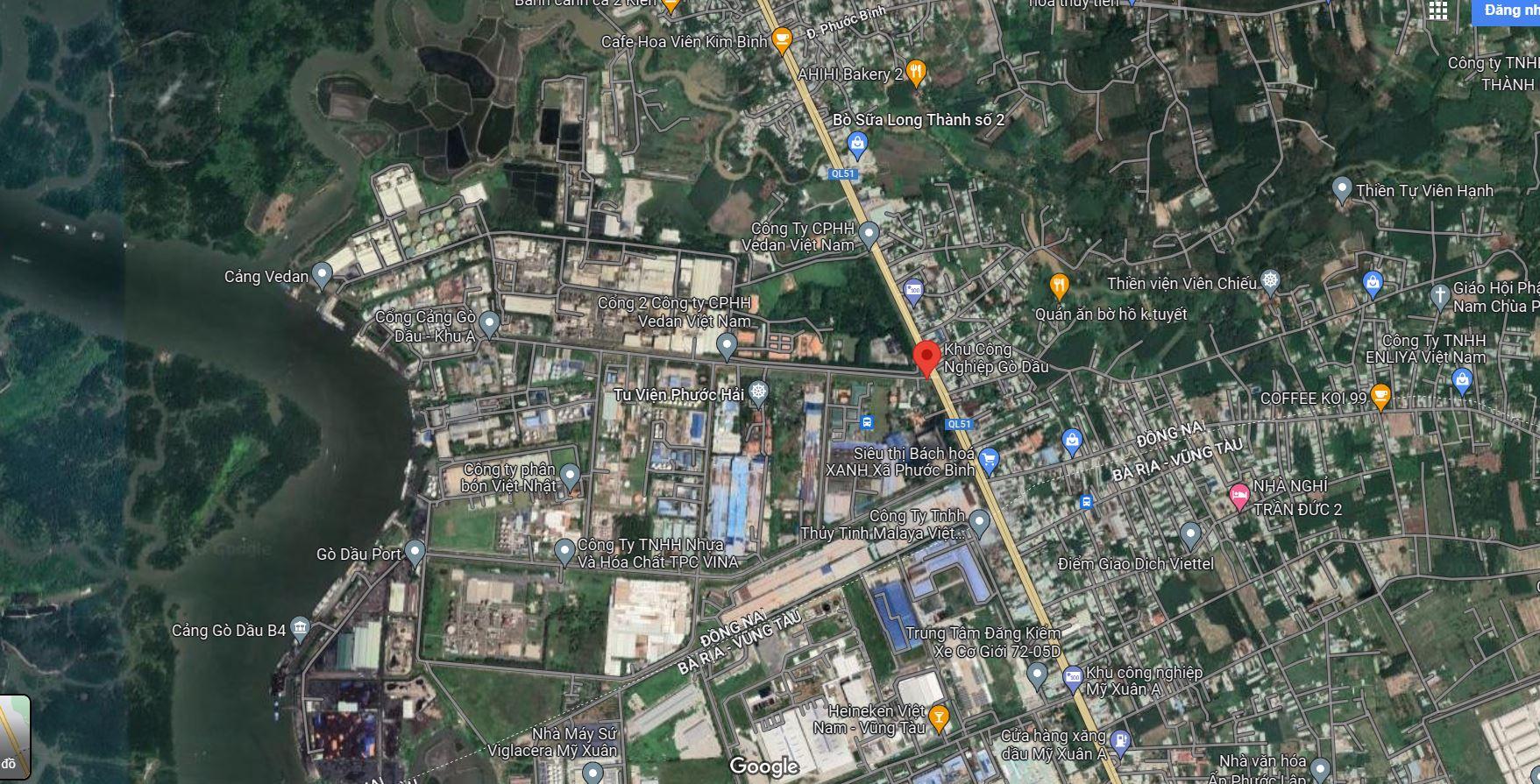Select Thiền viện Viên Chiếu marker
1540x784 pixels.
(1270, 281)
